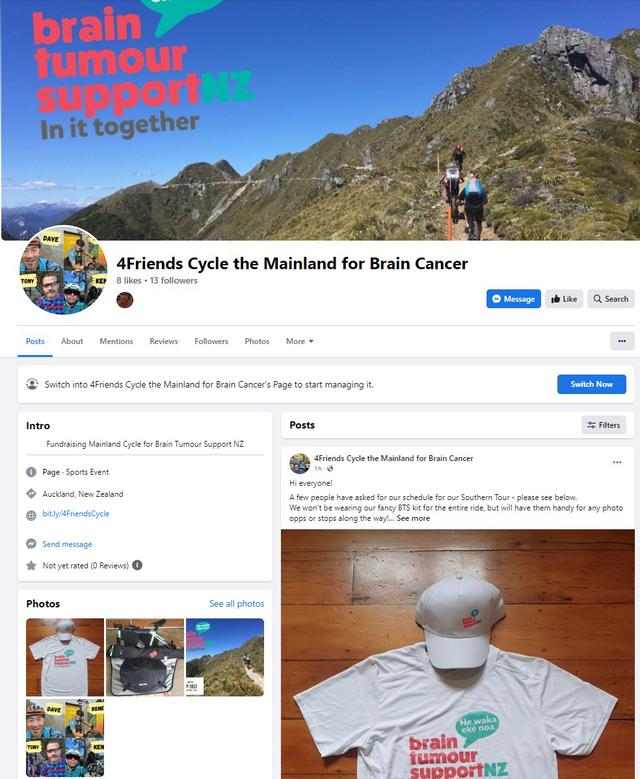Image resolution: width=640 pixels, height=779 pixels.
Task: Open the post Filters
Action: pyautogui.click(x=604, y=425)
